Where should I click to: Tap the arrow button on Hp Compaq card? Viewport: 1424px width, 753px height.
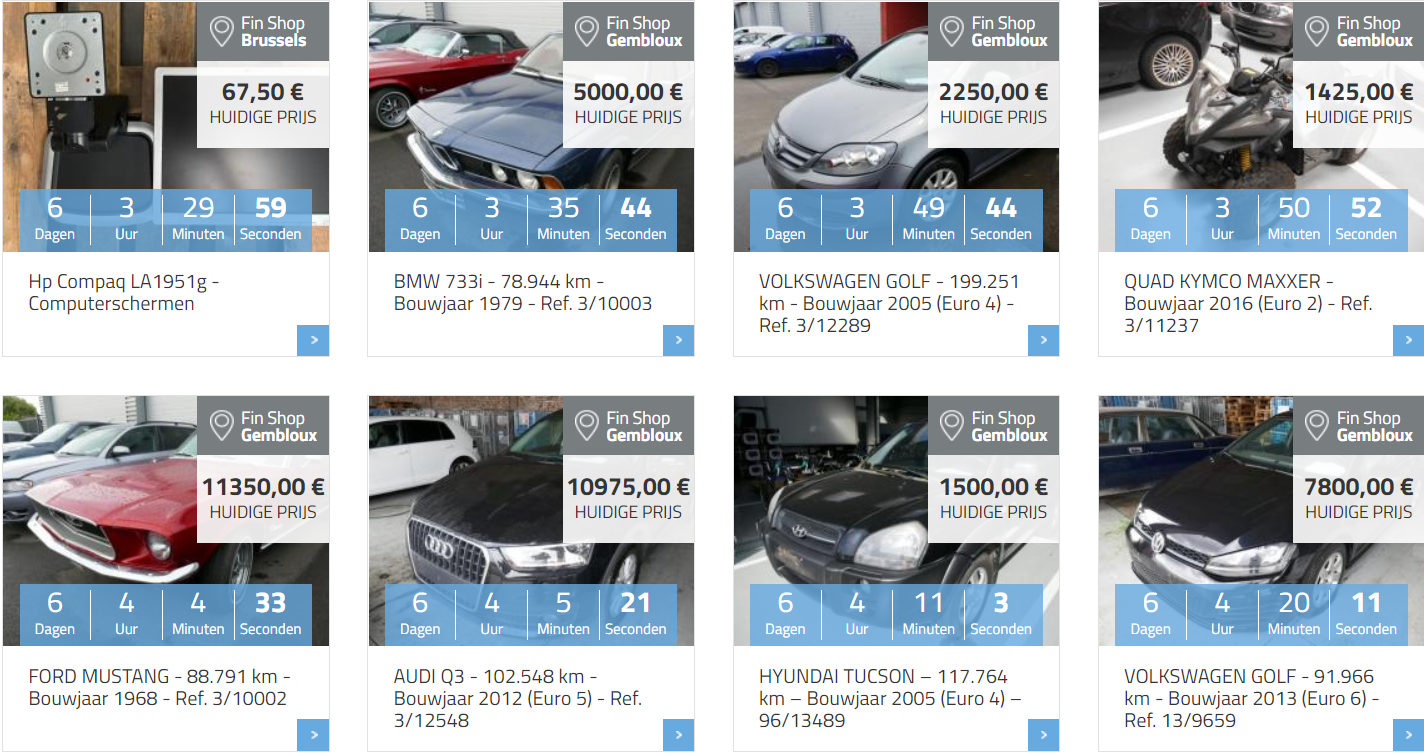tap(313, 340)
